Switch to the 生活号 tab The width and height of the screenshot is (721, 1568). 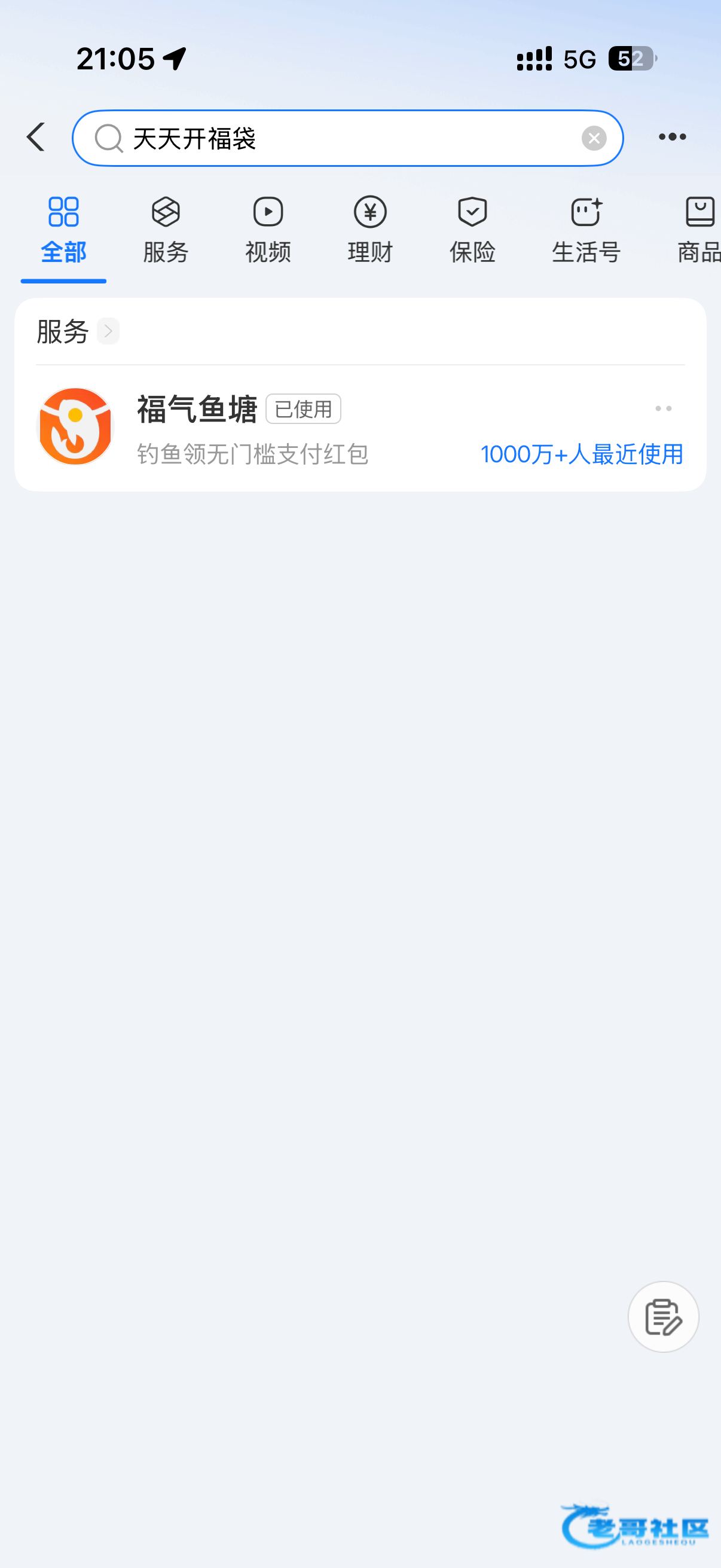[586, 230]
